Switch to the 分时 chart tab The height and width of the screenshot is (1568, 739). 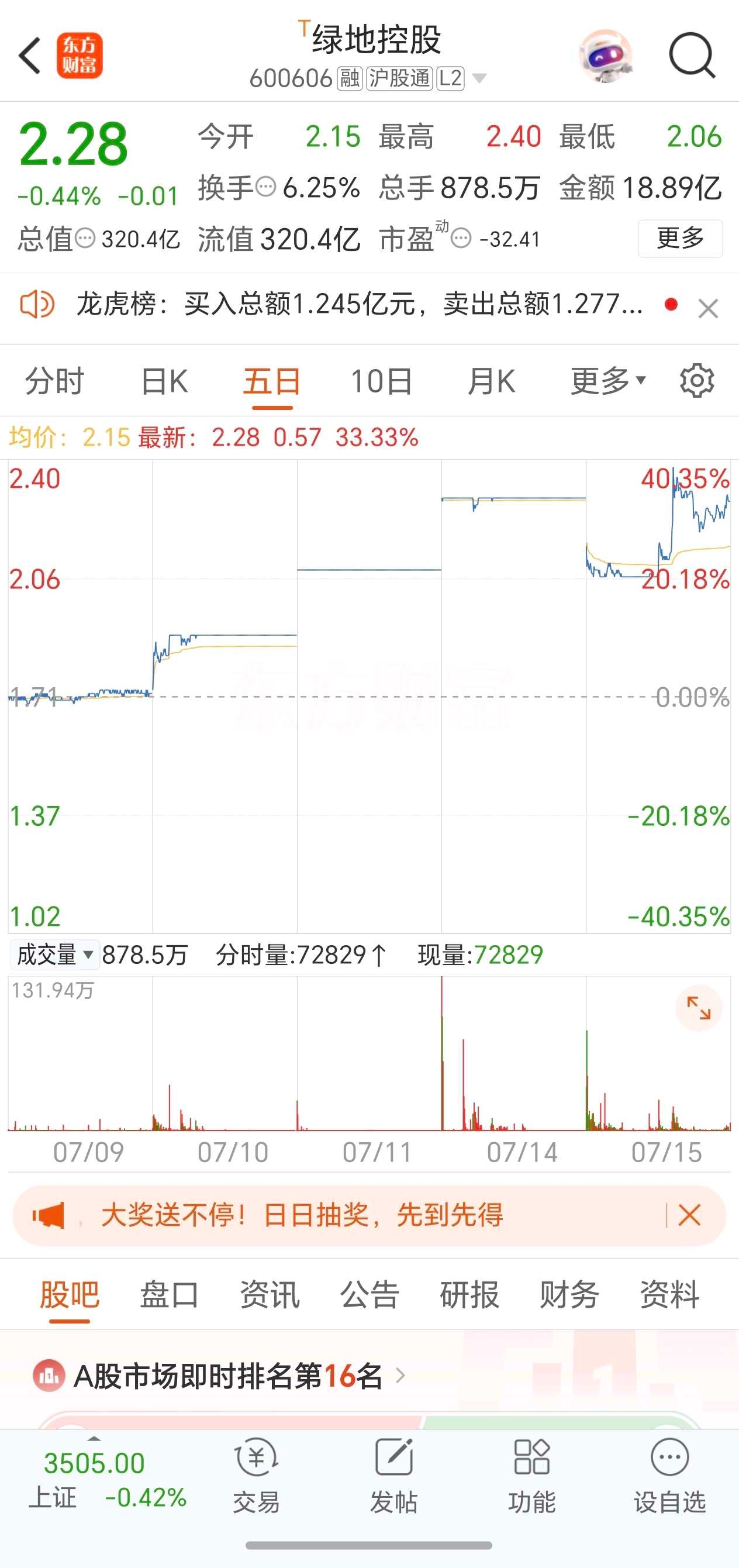click(x=54, y=382)
